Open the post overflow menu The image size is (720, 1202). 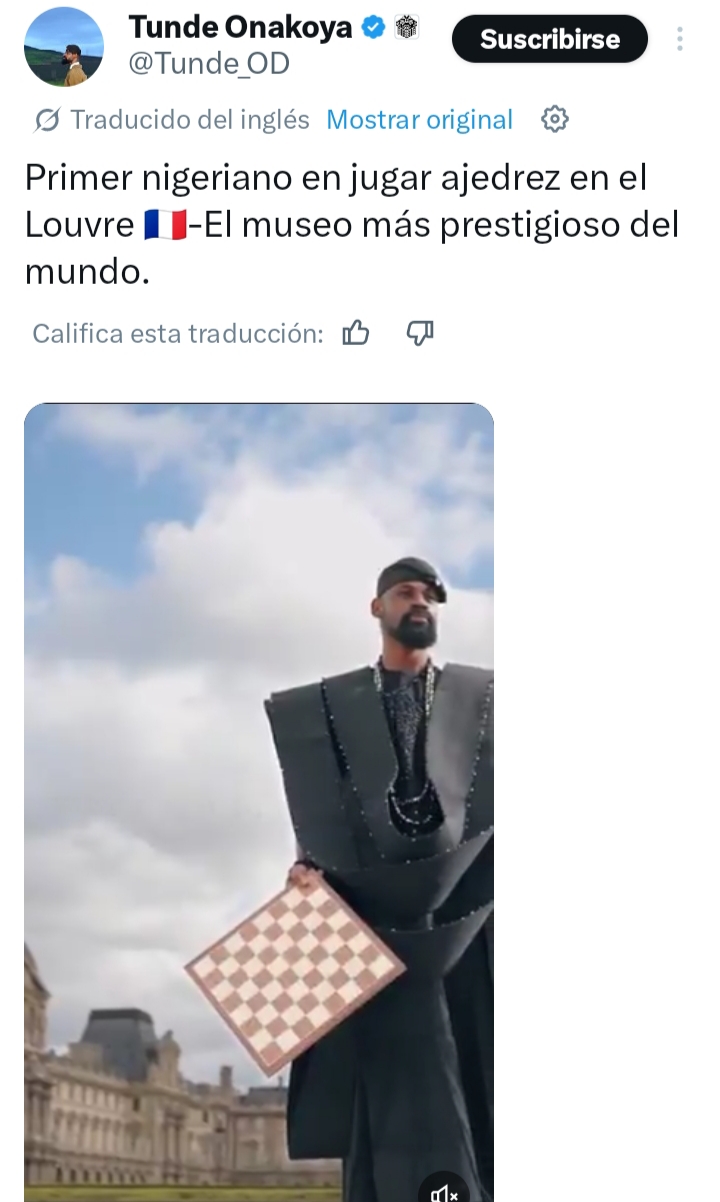(x=680, y=39)
